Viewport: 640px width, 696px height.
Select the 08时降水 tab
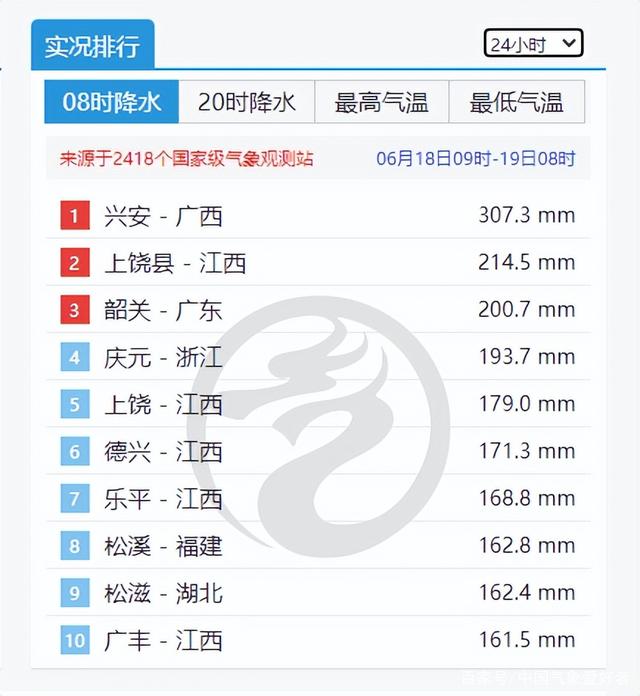tap(111, 102)
